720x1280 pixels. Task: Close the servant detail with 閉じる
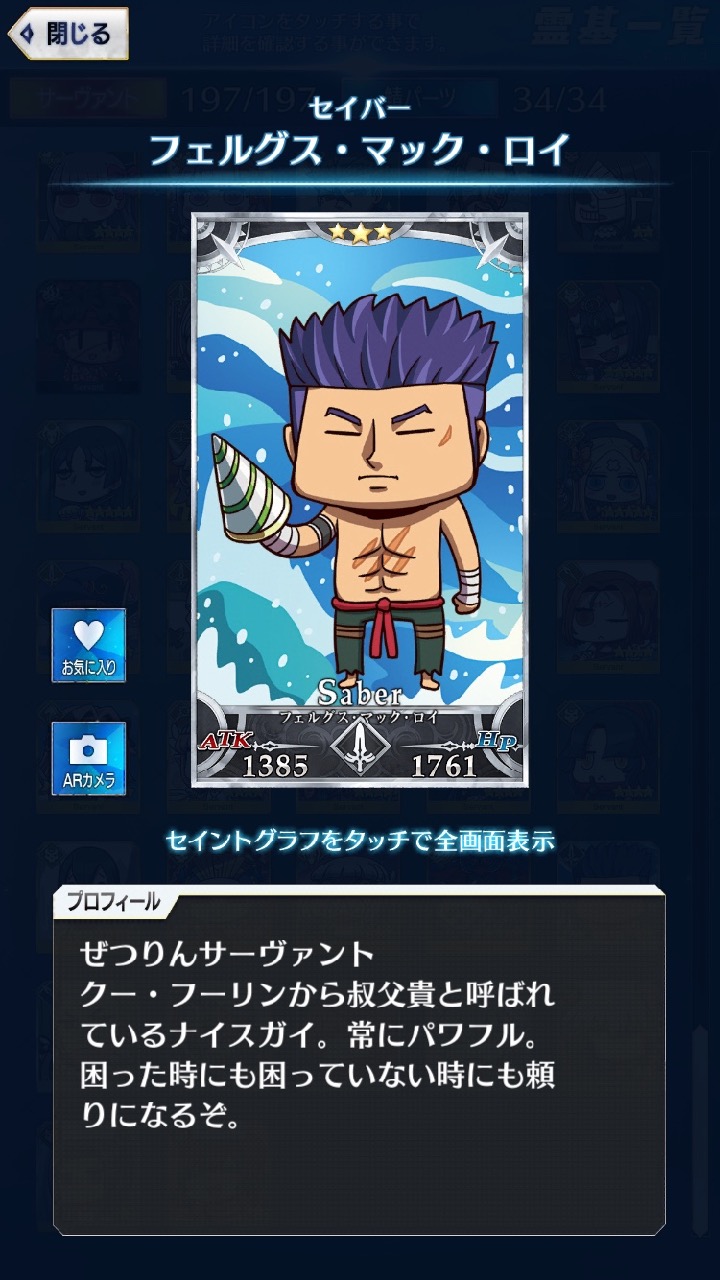point(68,34)
